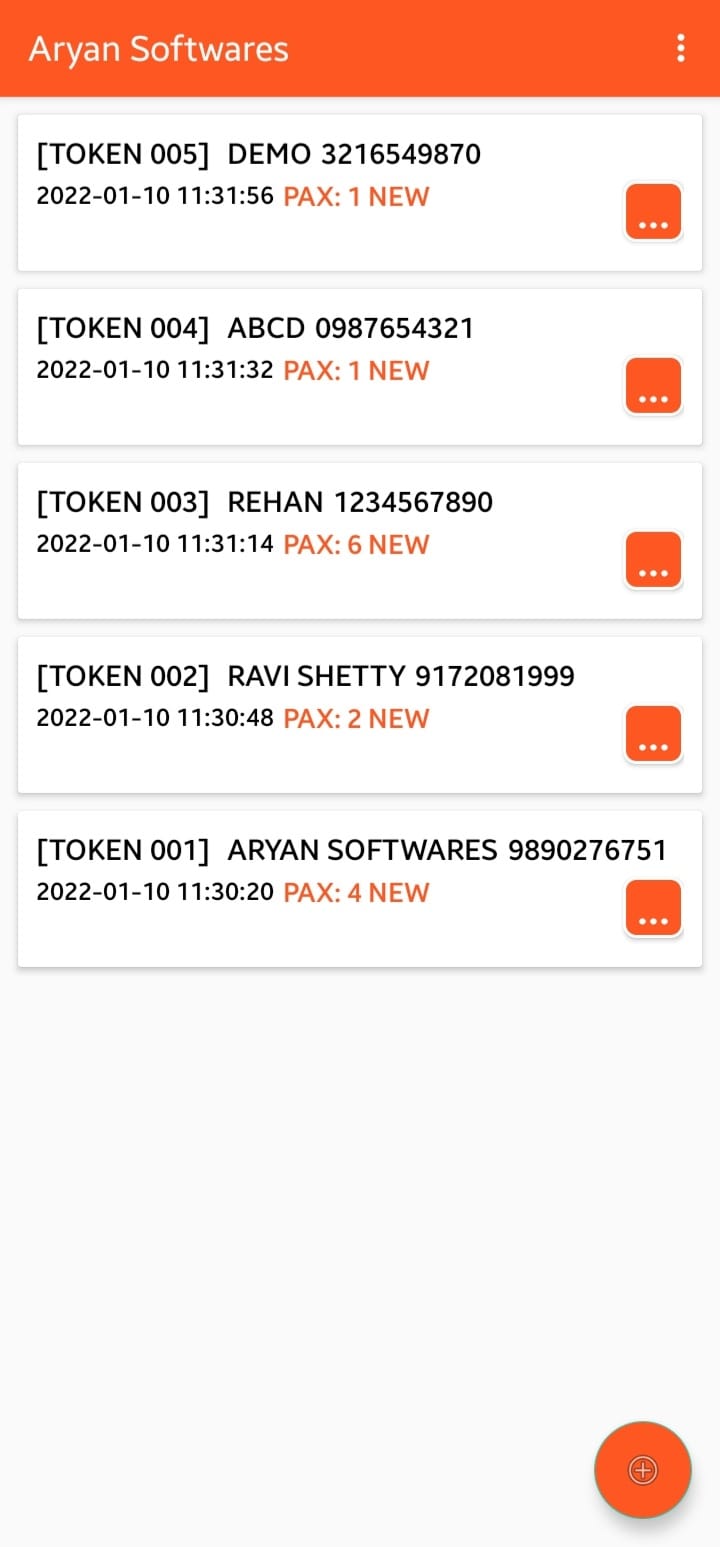Screen dimensions: 720x1547
Task: View the TOKEN 002 RAVI SHETTY card
Action: click(360, 714)
